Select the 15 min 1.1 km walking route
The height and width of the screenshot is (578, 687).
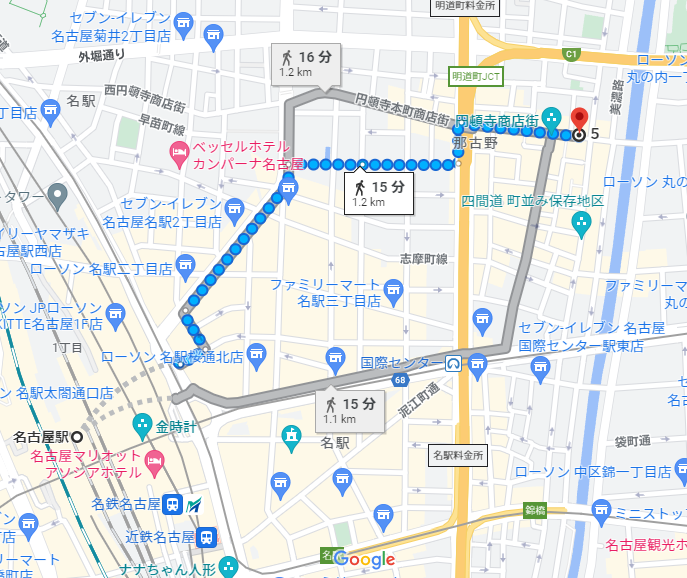click(349, 410)
